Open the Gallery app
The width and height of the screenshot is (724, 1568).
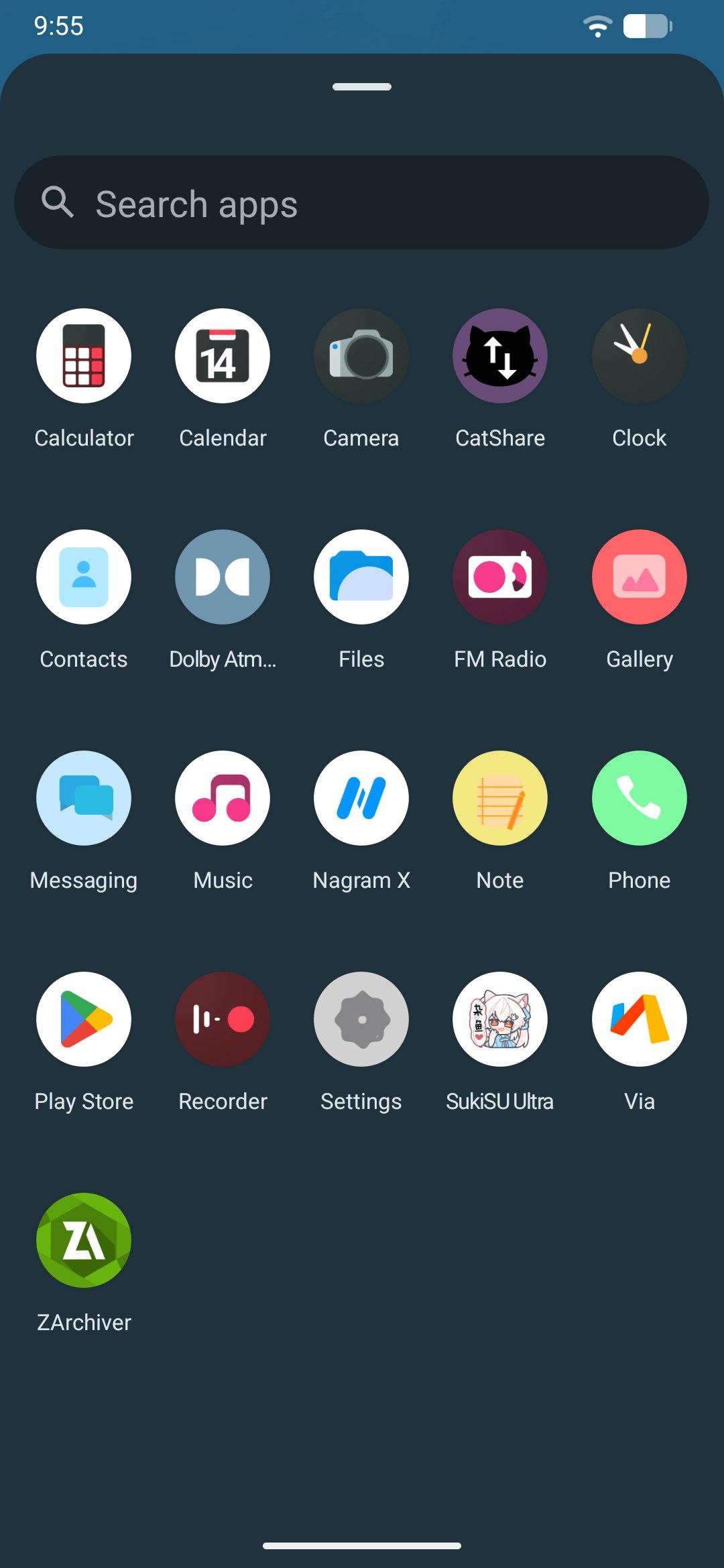point(639,577)
